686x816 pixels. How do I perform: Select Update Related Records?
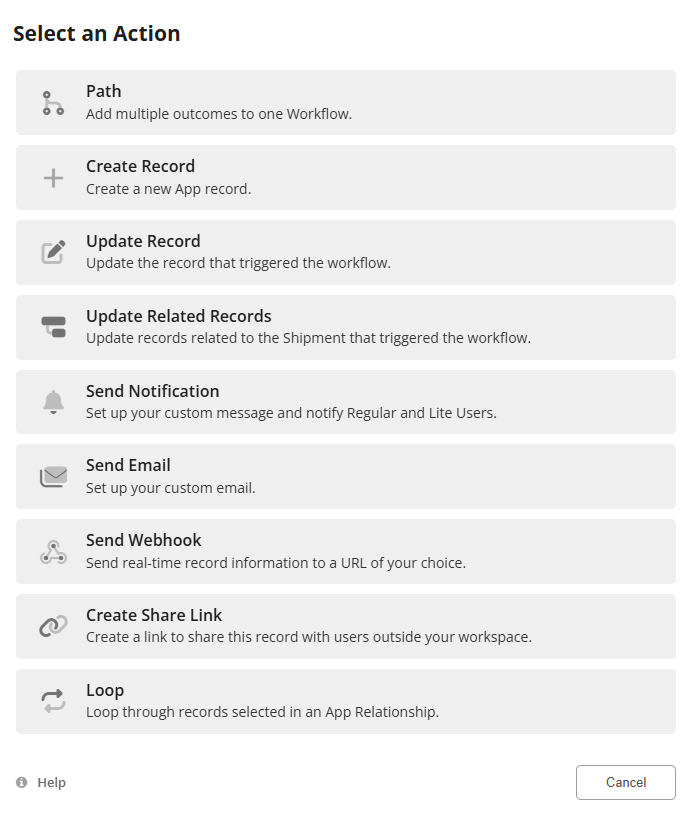(x=345, y=327)
